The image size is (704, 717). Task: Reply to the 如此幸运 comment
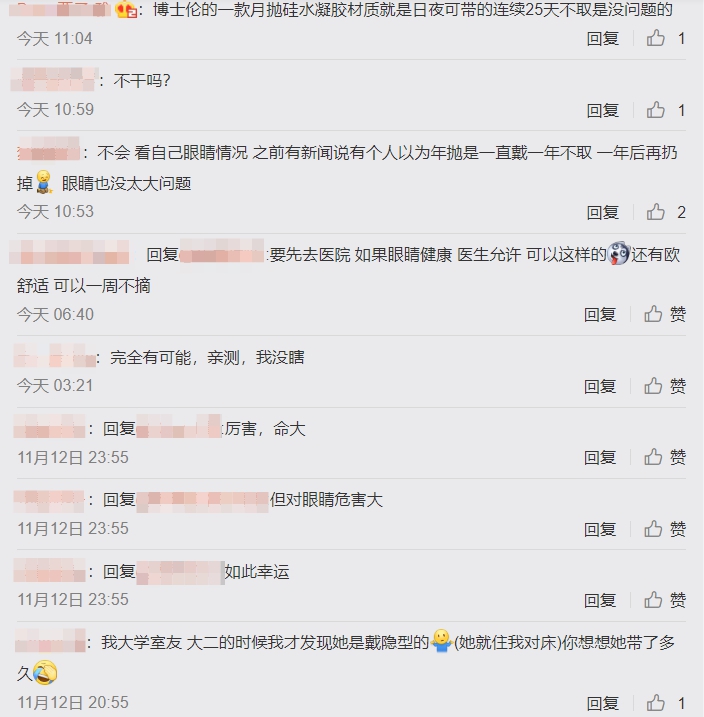click(600, 600)
